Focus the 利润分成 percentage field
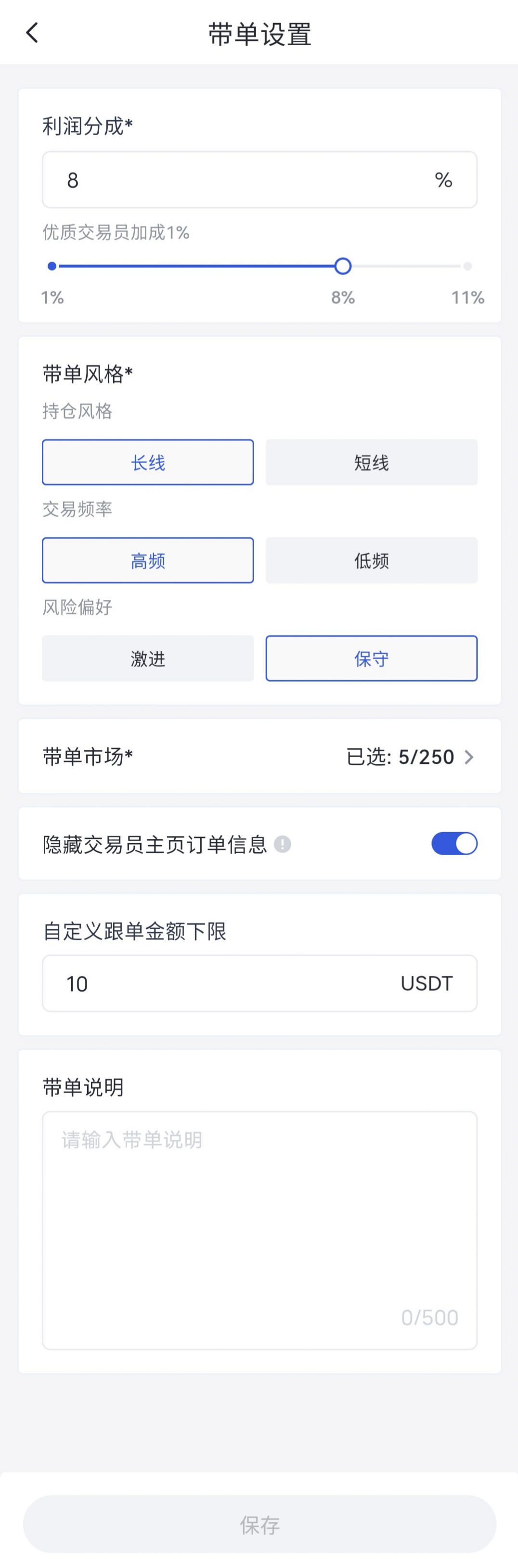 [244, 180]
